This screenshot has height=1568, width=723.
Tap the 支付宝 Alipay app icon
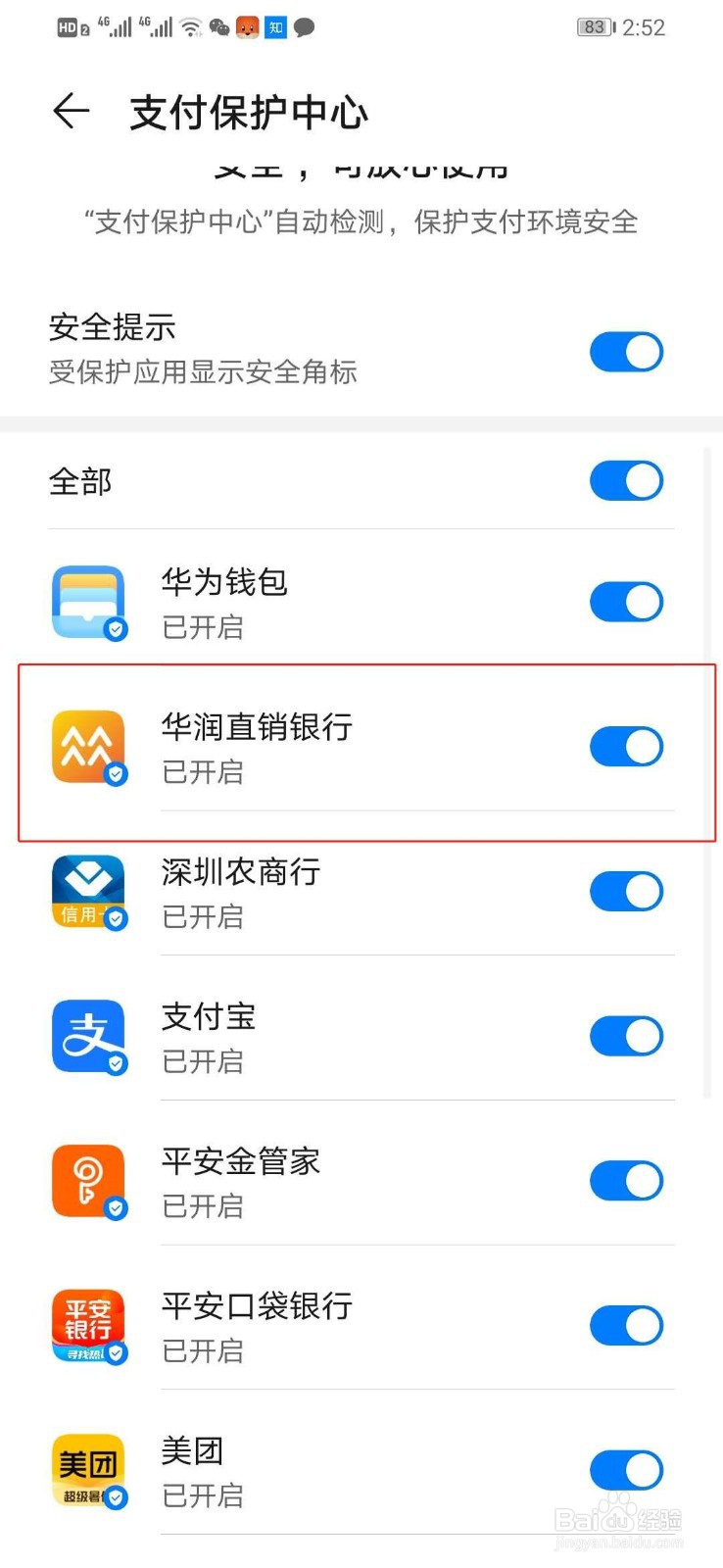click(88, 1036)
